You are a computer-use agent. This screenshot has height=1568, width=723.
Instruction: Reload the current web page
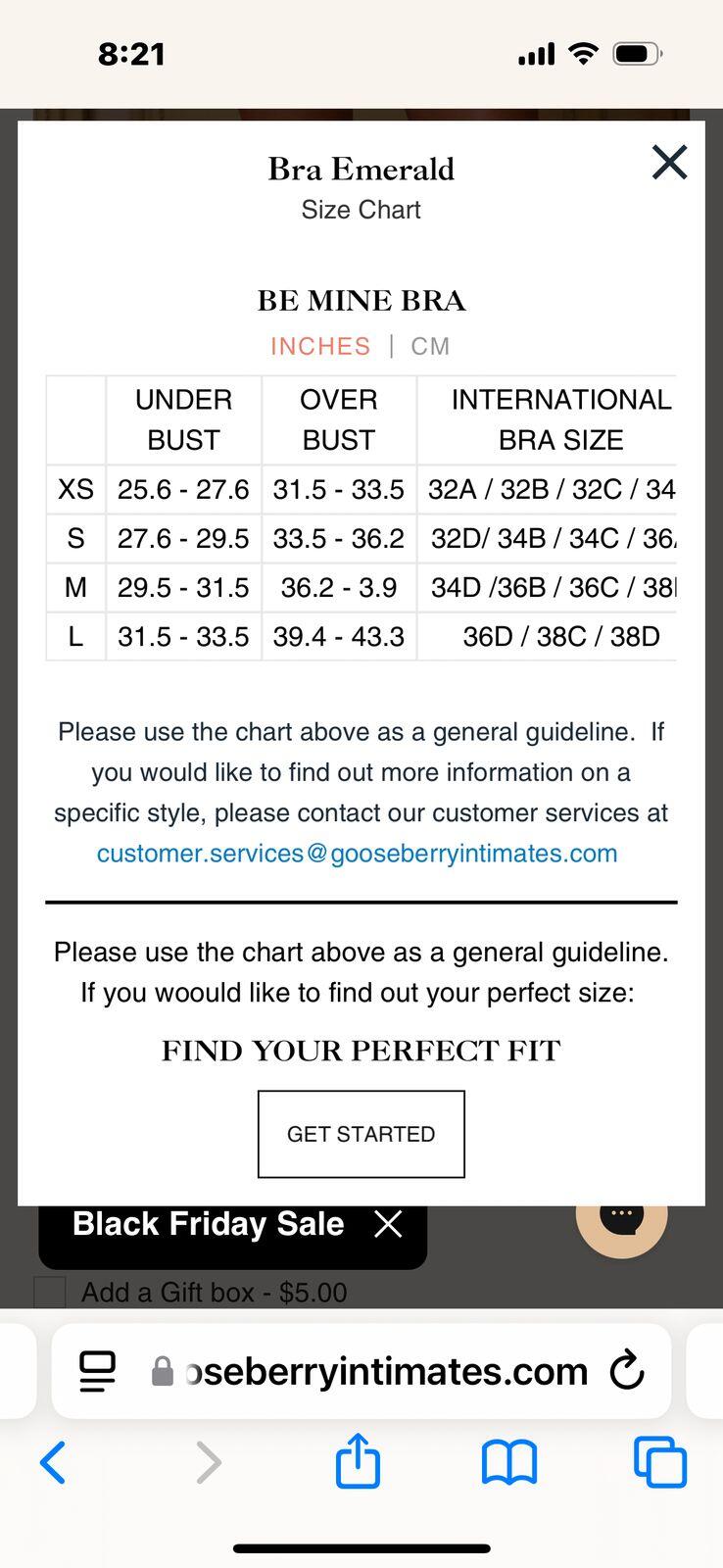627,1371
